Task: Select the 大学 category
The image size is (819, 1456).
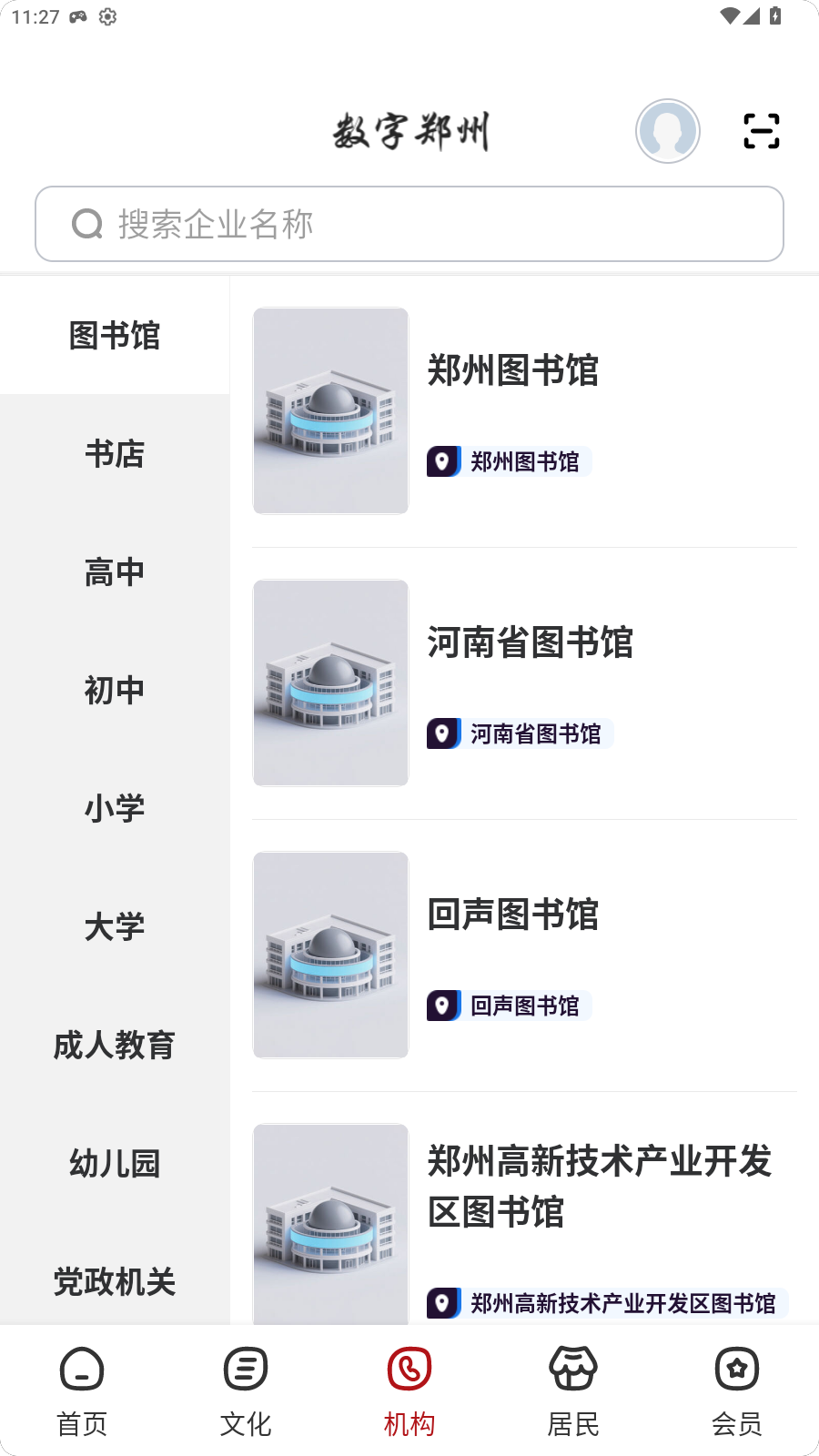Action: [x=115, y=927]
